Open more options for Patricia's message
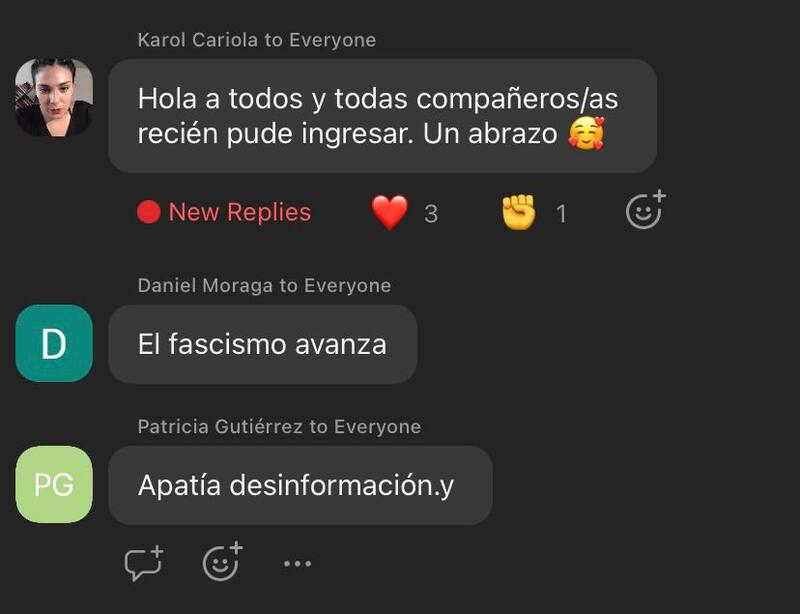 [x=297, y=564]
